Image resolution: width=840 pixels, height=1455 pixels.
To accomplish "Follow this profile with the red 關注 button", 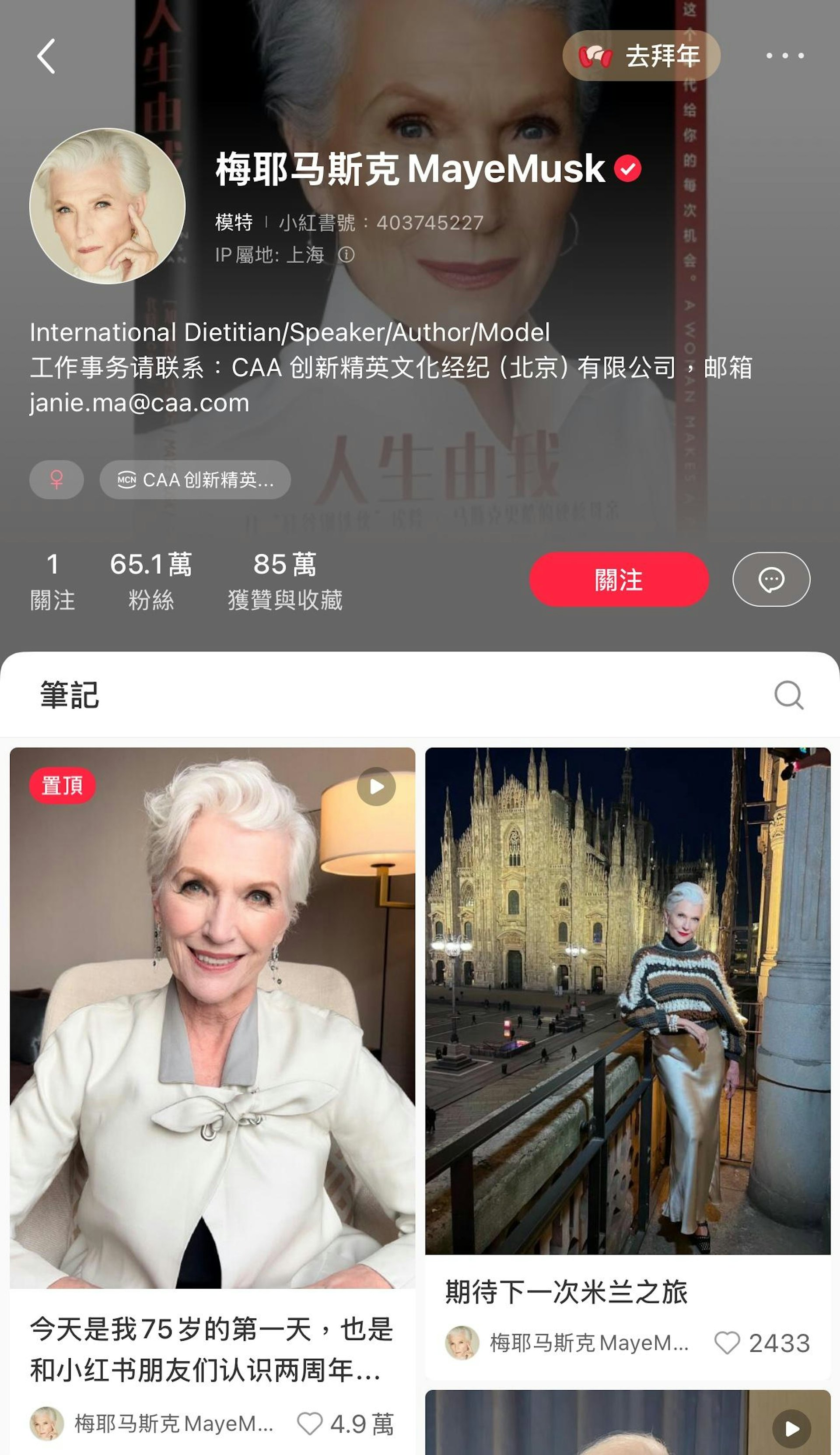I will [x=619, y=580].
